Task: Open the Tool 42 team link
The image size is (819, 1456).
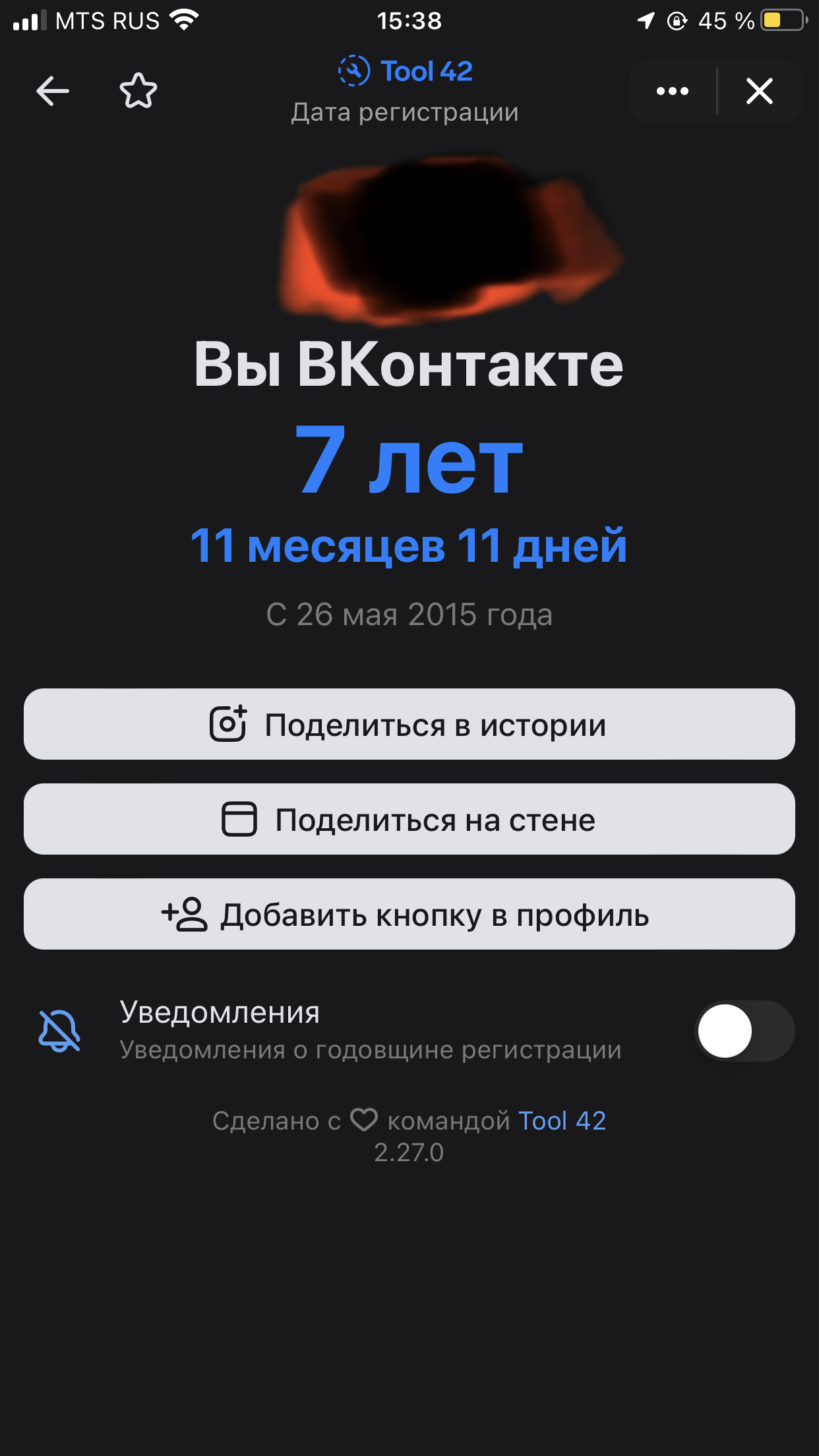Action: click(x=562, y=1121)
